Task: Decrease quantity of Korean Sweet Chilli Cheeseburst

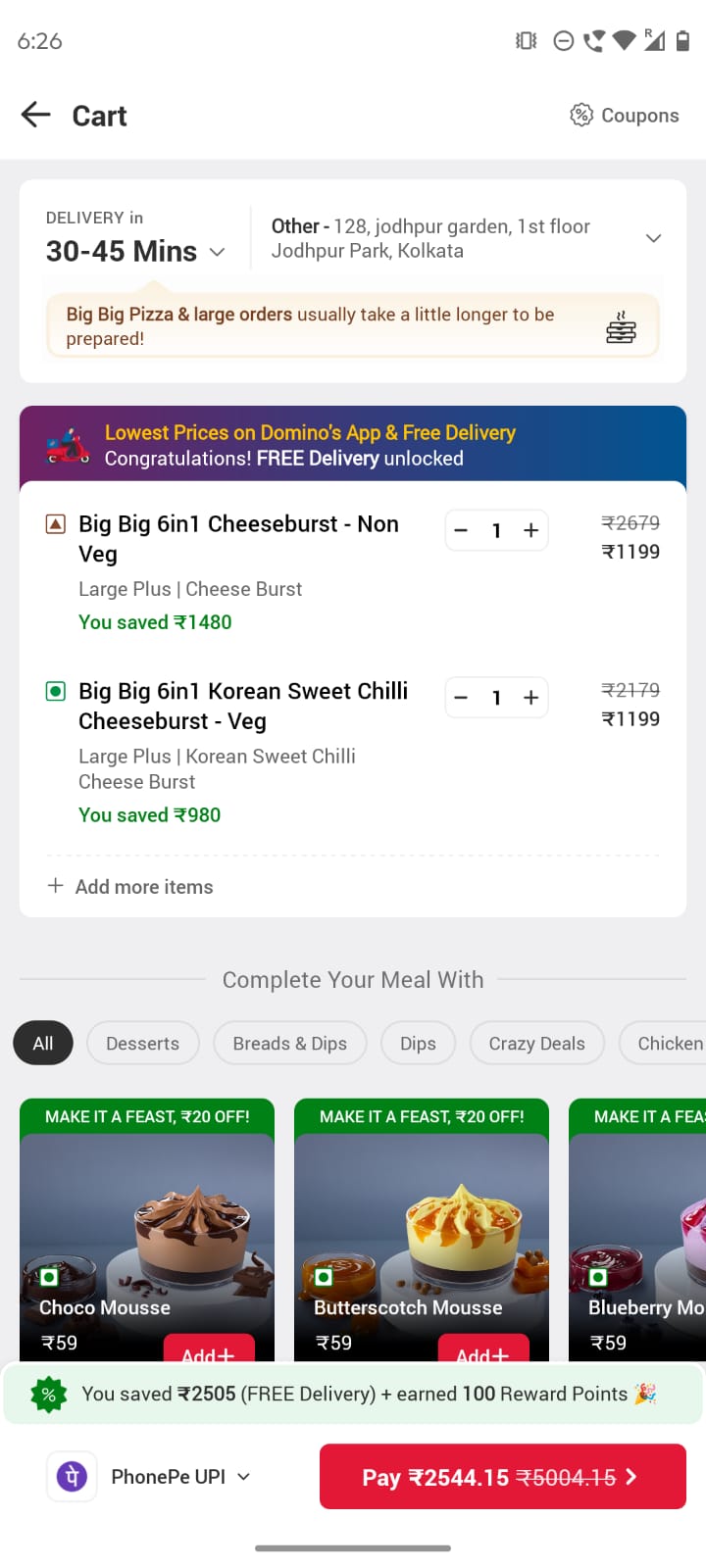Action: point(461,698)
